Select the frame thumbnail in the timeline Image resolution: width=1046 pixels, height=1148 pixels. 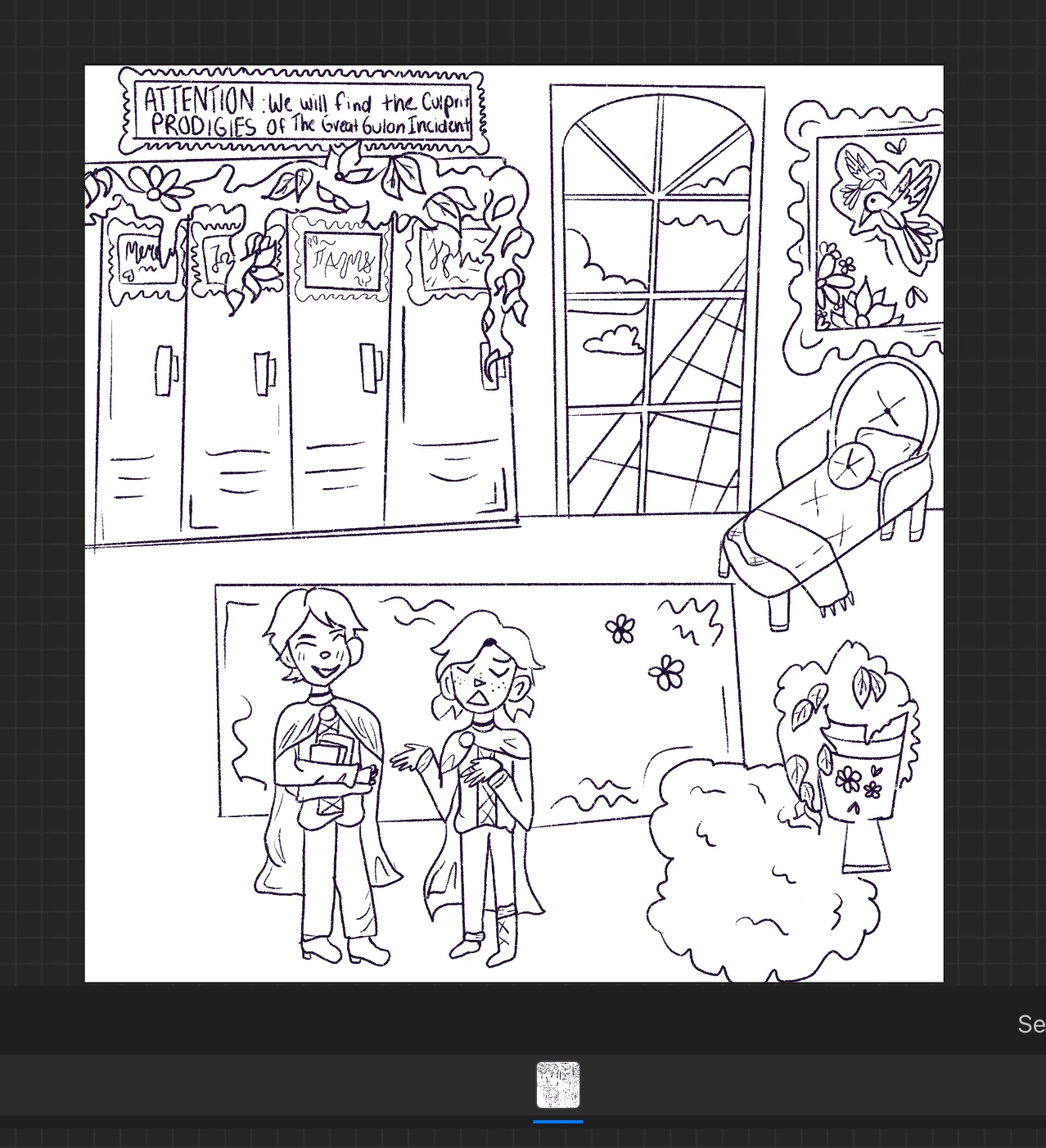pos(558,1085)
